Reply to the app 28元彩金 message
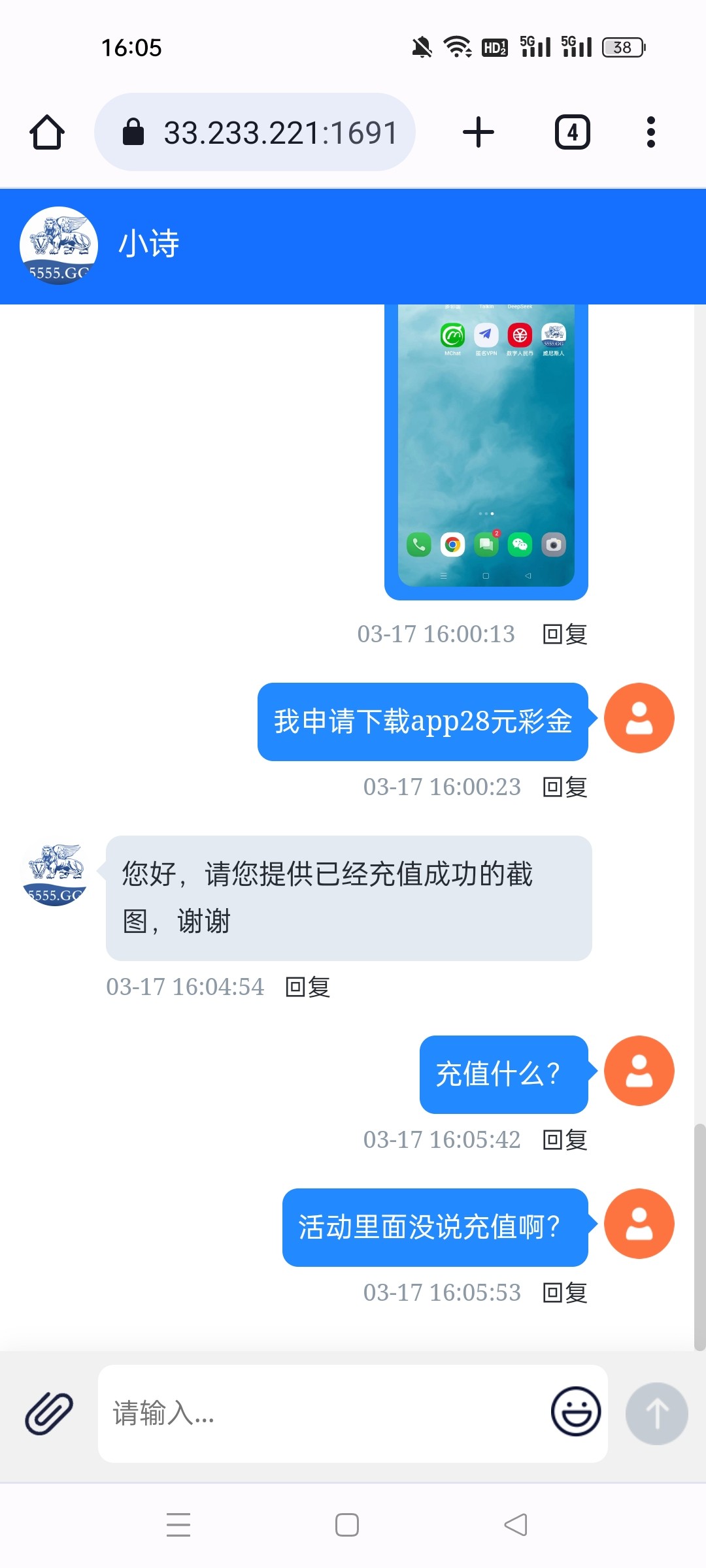This screenshot has height=1568, width=706. [x=565, y=787]
